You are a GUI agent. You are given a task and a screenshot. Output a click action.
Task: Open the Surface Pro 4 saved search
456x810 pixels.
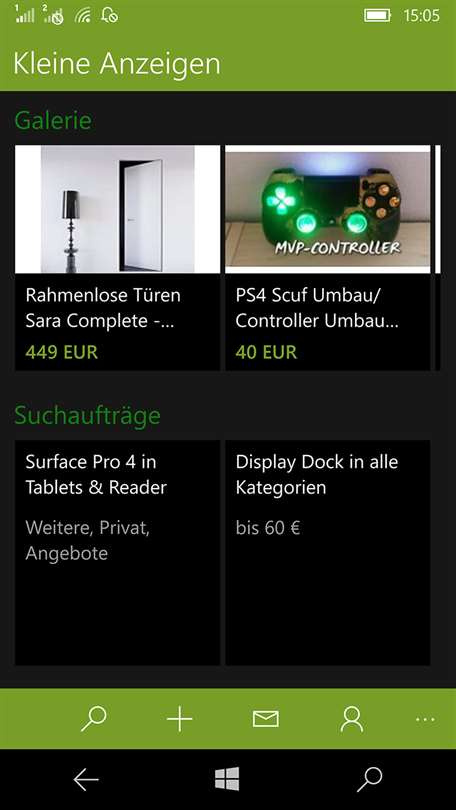pyautogui.click(x=117, y=553)
